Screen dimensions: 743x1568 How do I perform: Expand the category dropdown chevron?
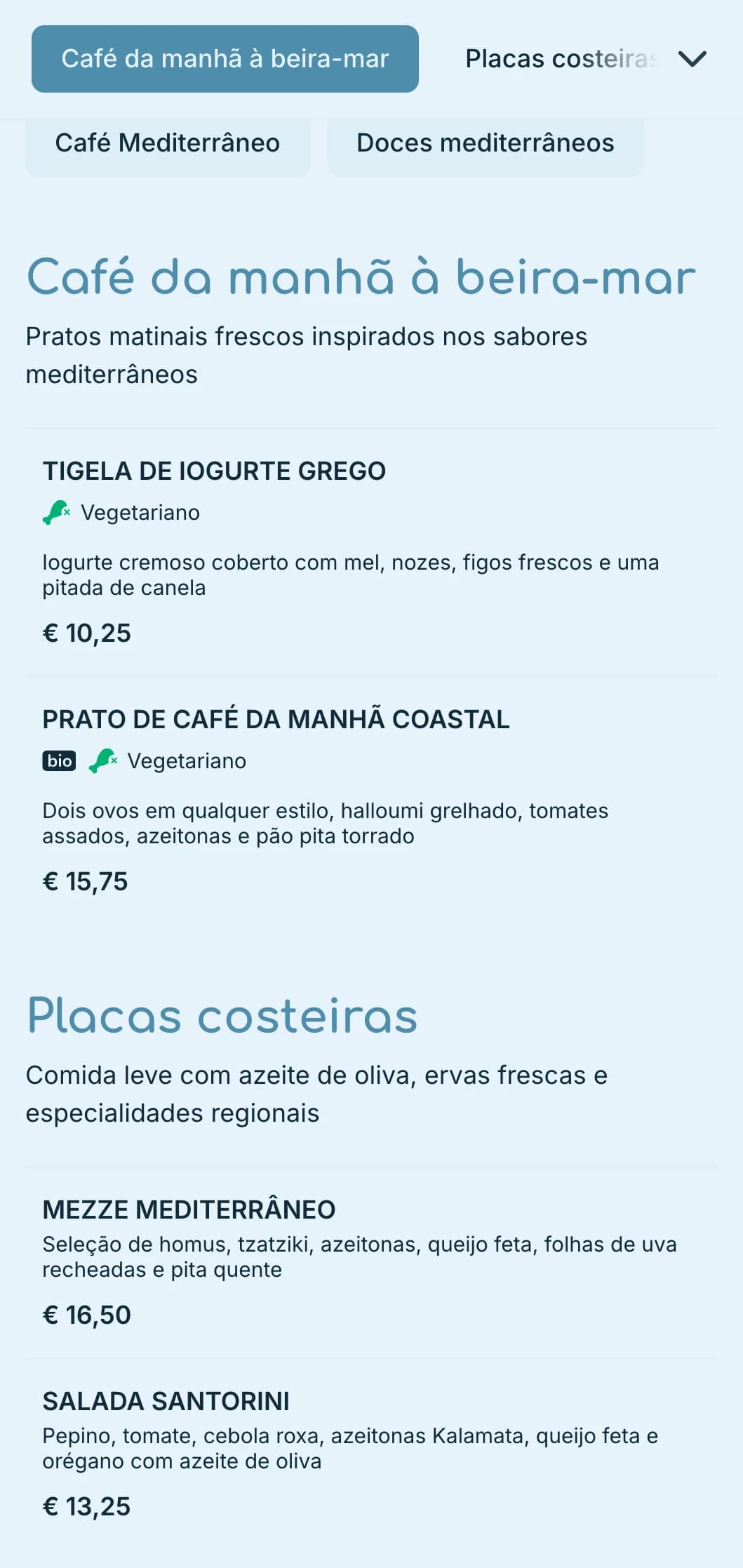tap(692, 59)
